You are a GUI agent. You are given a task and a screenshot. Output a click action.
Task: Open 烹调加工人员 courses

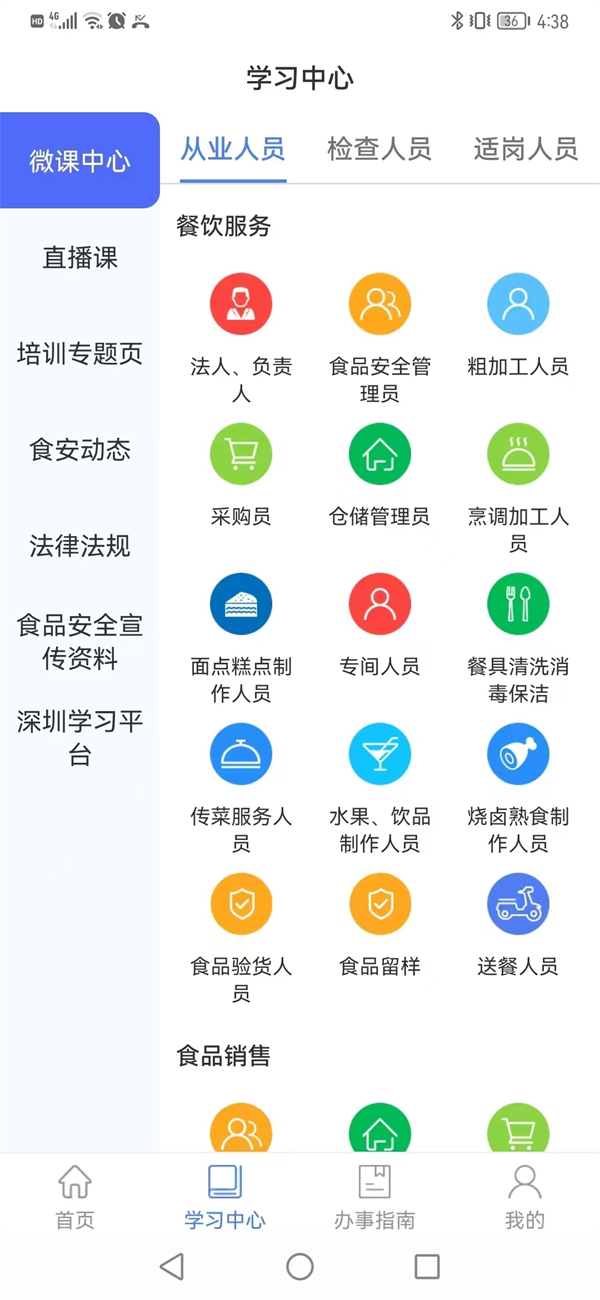click(518, 454)
